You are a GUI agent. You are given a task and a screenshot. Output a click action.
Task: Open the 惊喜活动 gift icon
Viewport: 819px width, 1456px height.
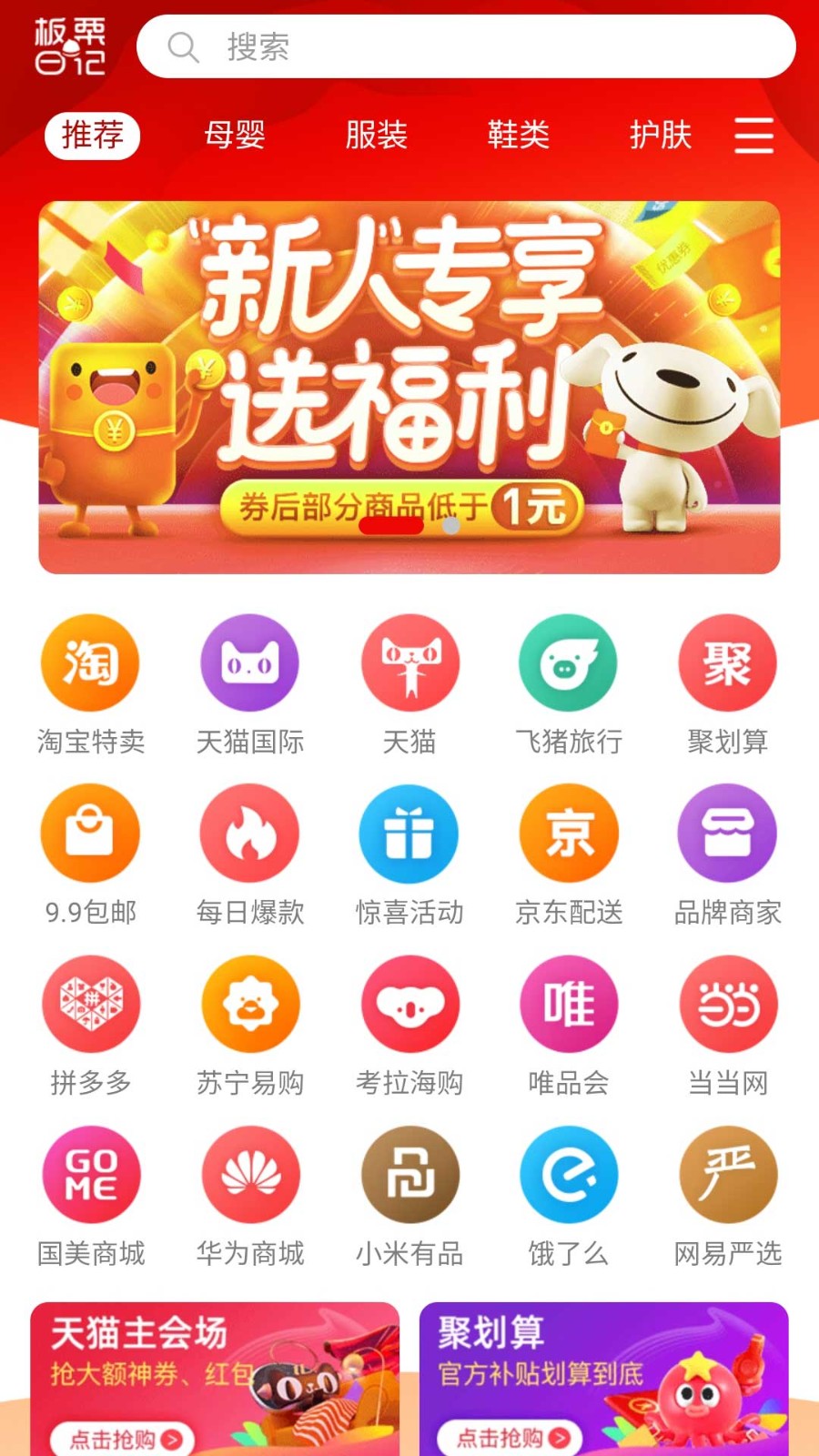tap(409, 833)
